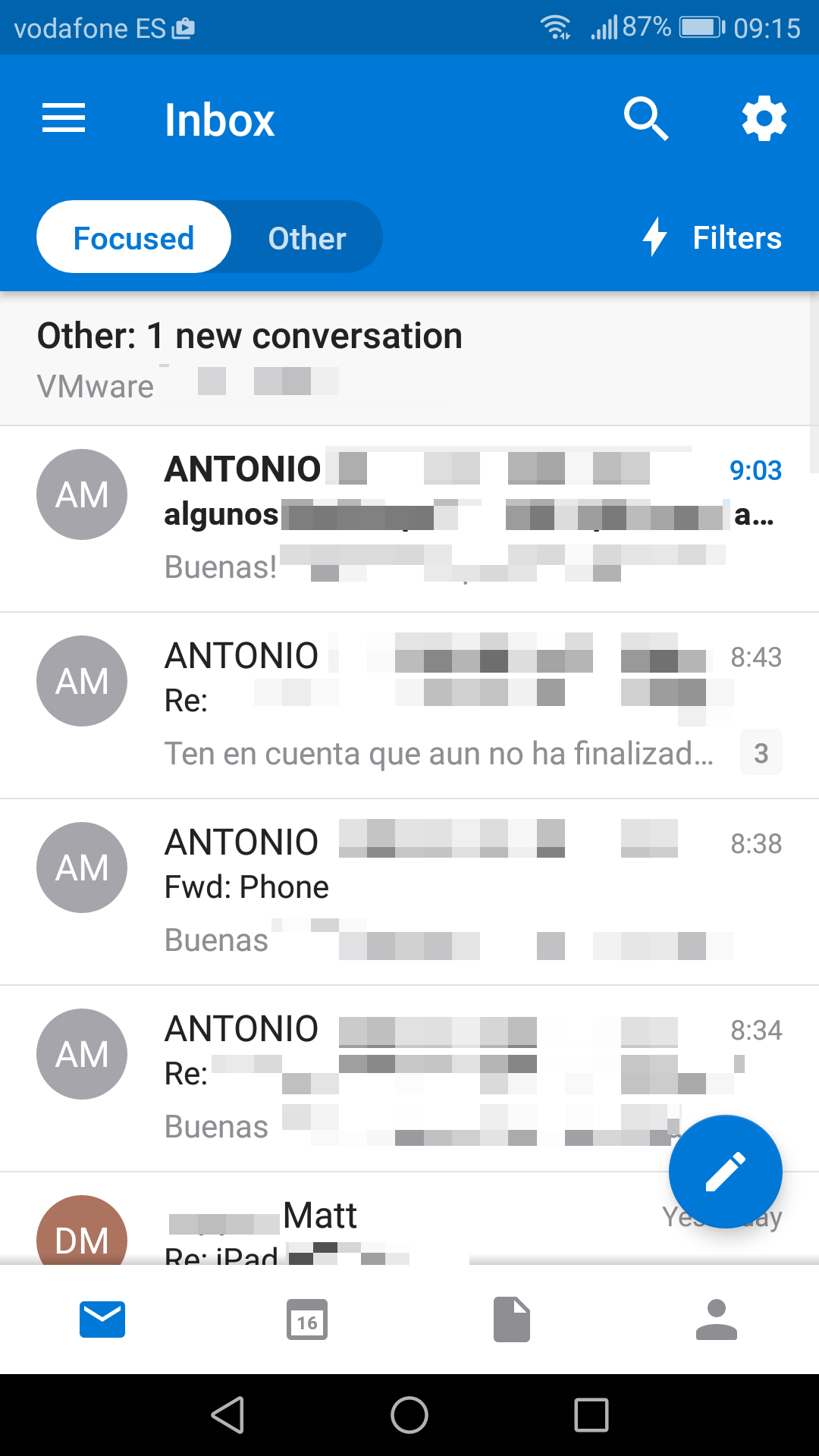Switch to the Files tab
819x1456 pixels.
click(x=512, y=1319)
